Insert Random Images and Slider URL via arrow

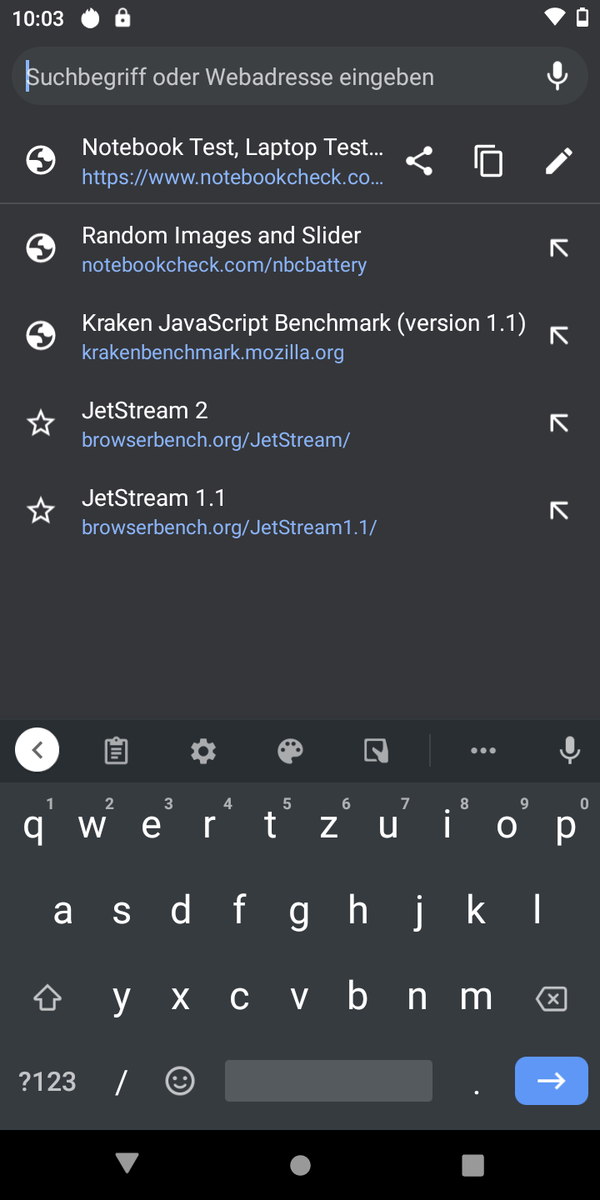[x=559, y=249]
